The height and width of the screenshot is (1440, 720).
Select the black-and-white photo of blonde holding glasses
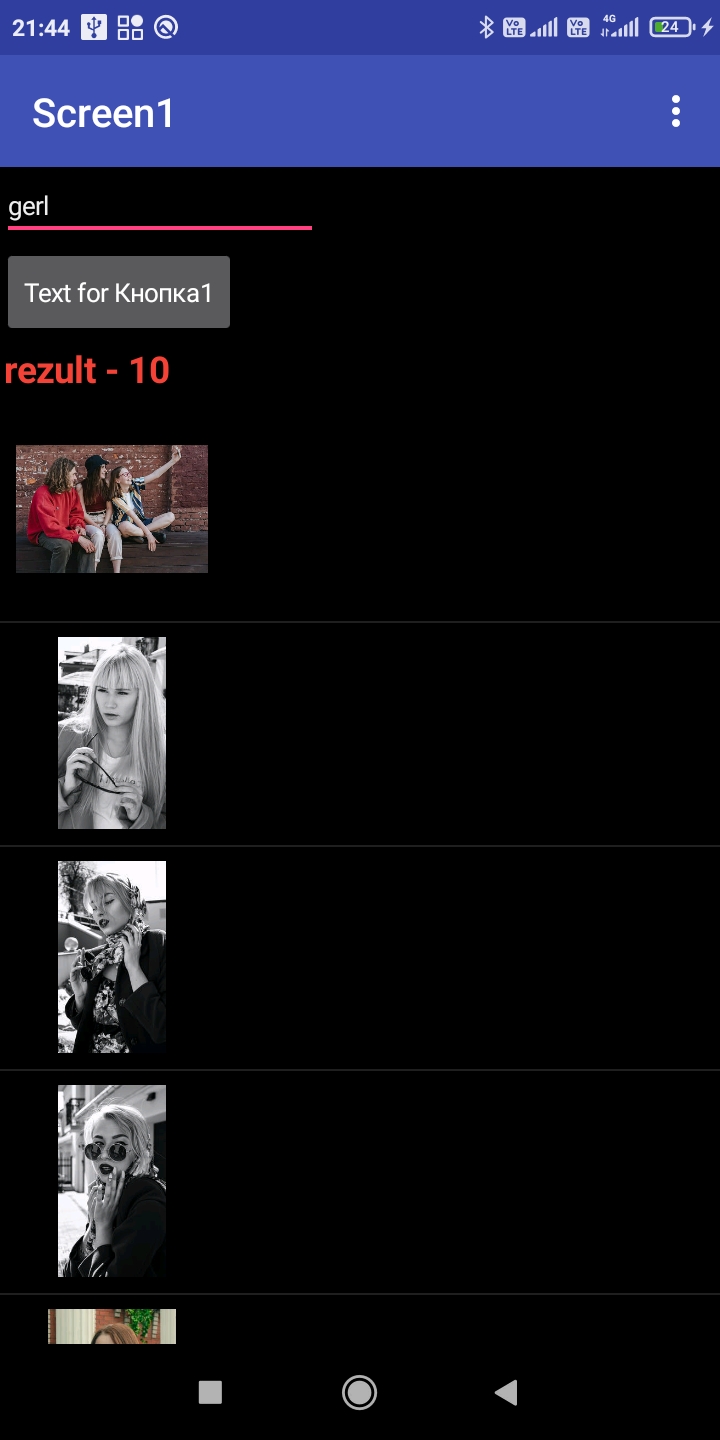click(x=112, y=733)
